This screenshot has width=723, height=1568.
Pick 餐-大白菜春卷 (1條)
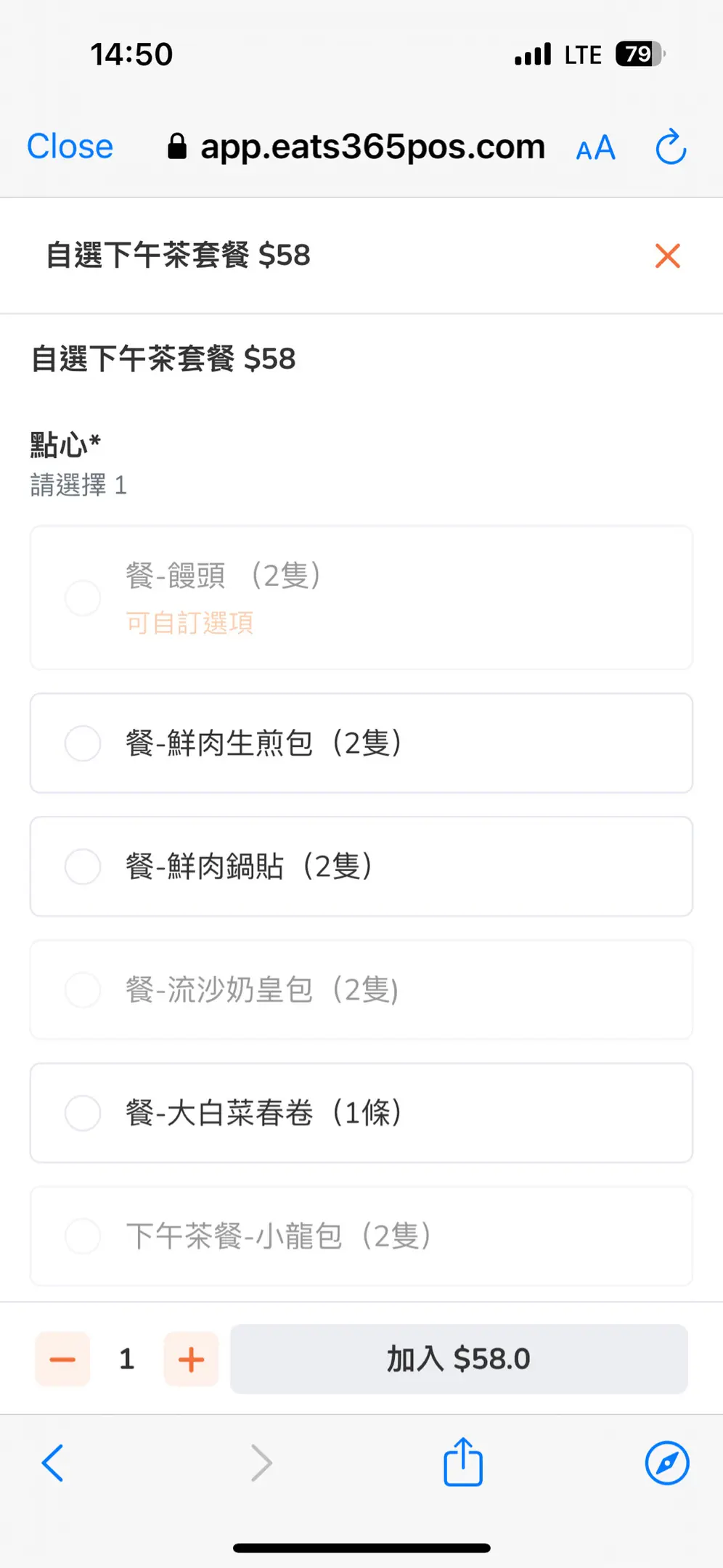tap(361, 1113)
